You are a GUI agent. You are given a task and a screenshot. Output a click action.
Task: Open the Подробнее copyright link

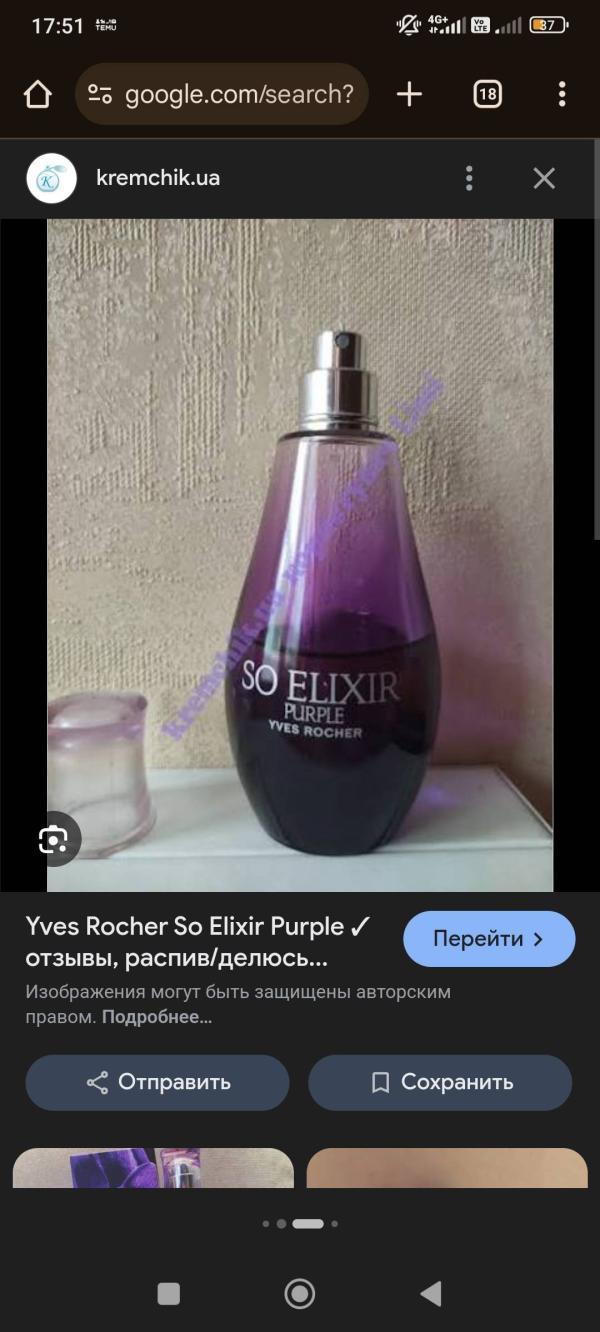[157, 1017]
